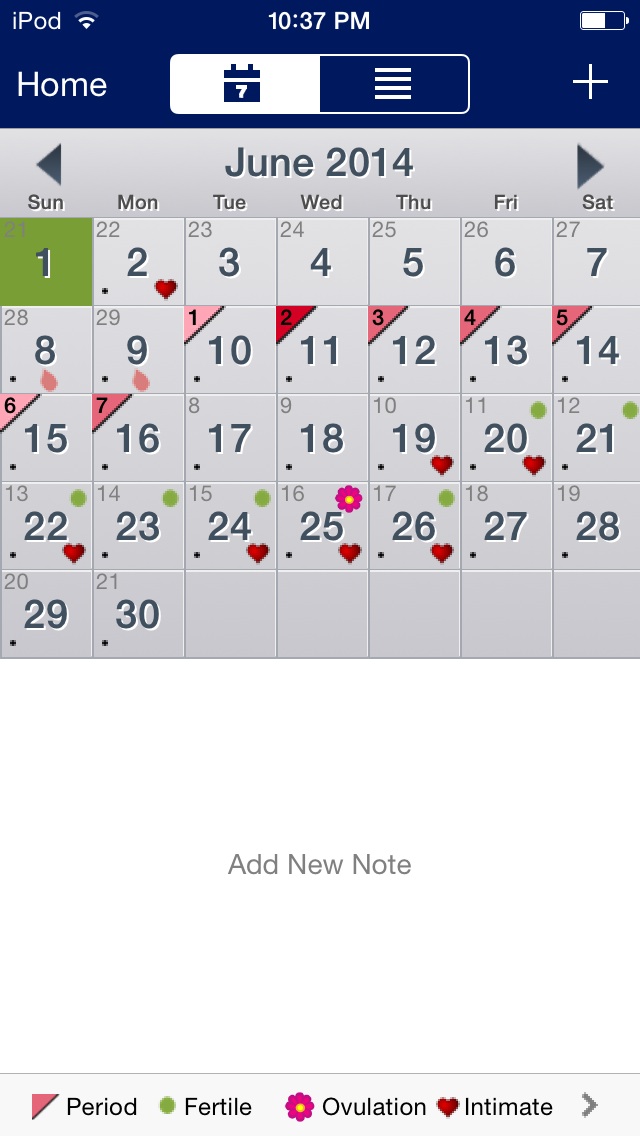Select June 16 on the calendar

click(x=138, y=438)
